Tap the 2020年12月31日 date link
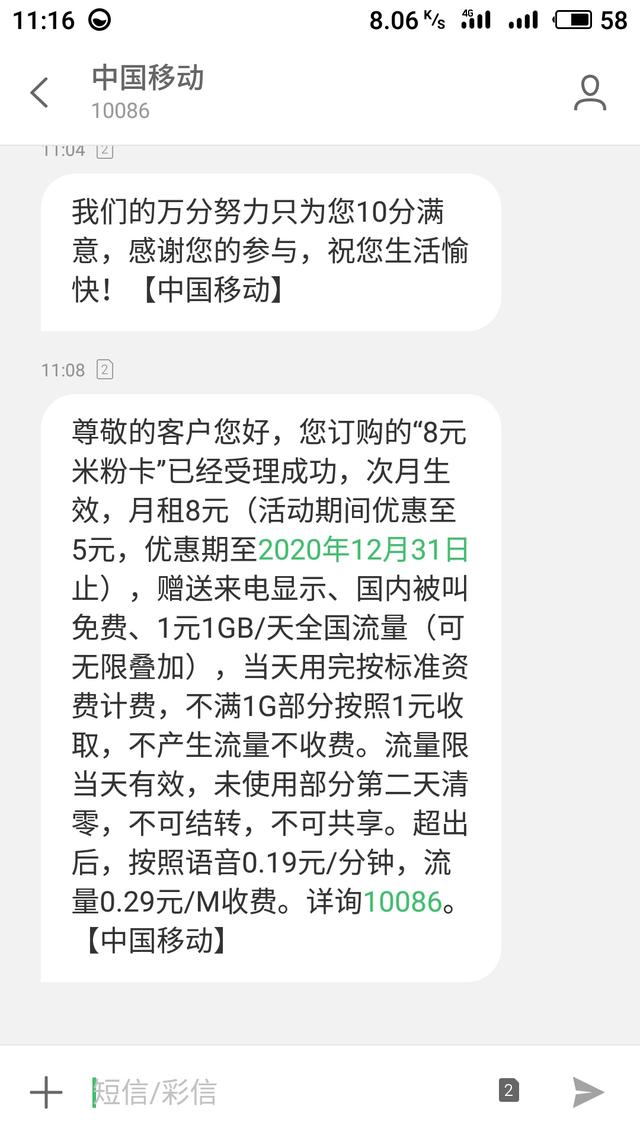Screen dimensions: 640x1138 coord(363,549)
